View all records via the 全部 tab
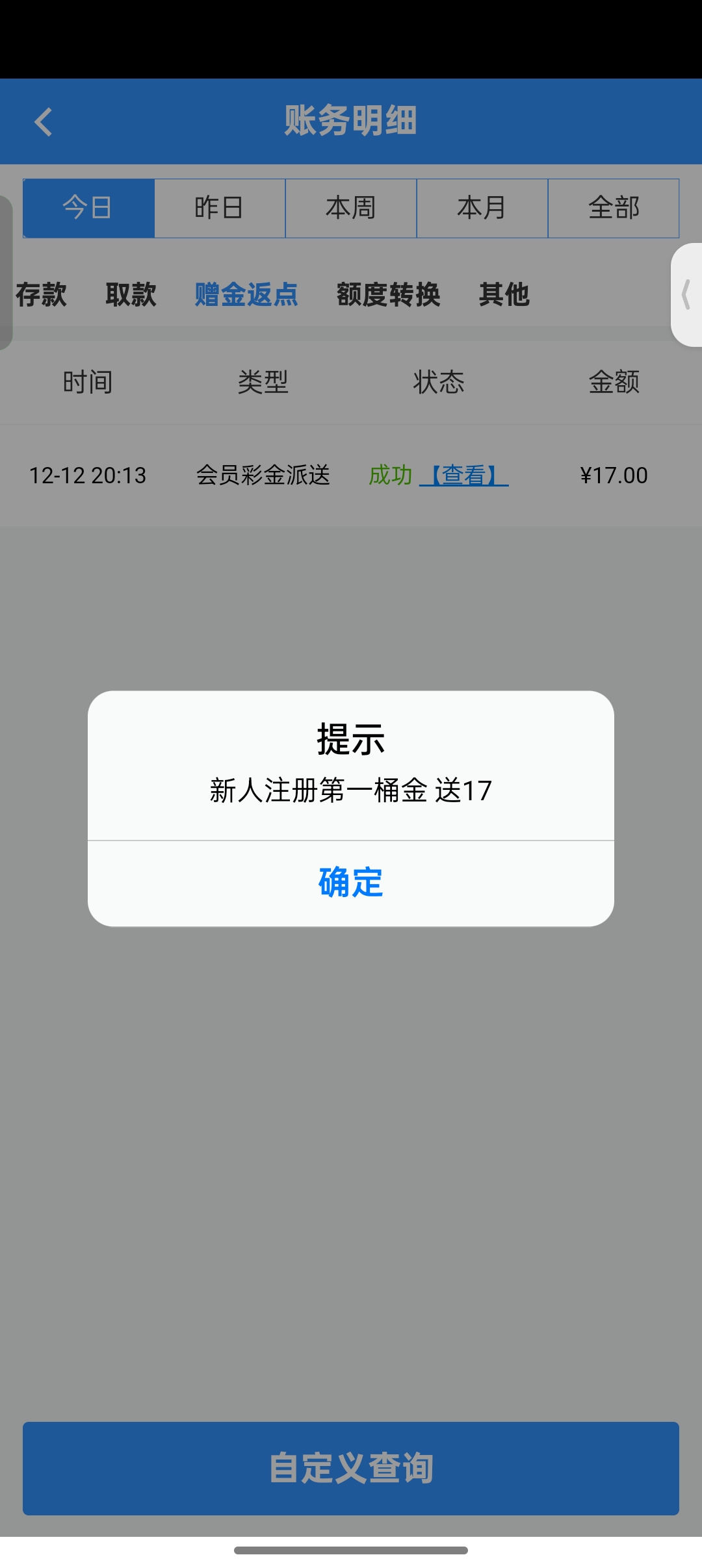702x1568 pixels. tap(614, 207)
